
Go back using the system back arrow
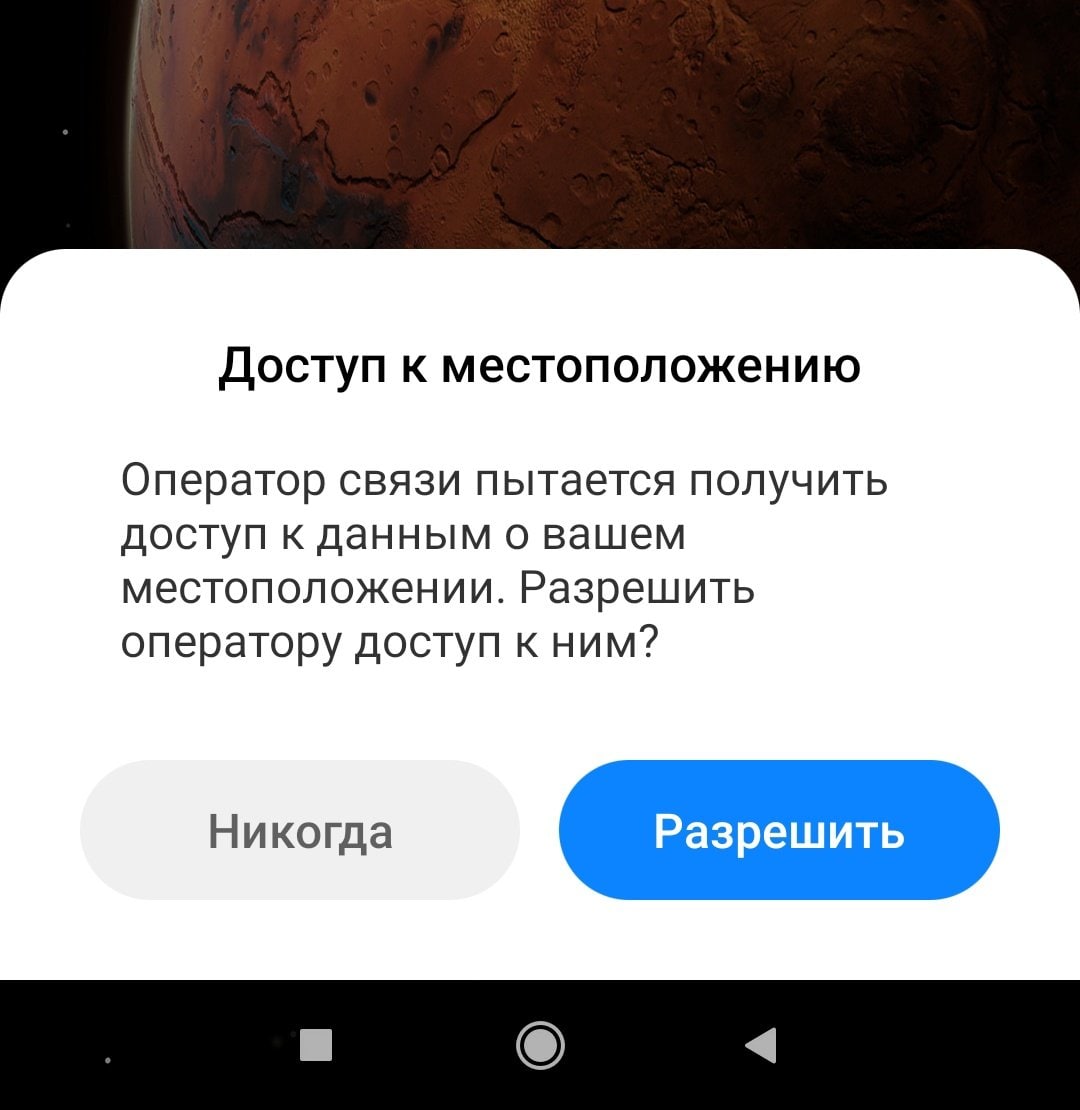[x=761, y=1045]
